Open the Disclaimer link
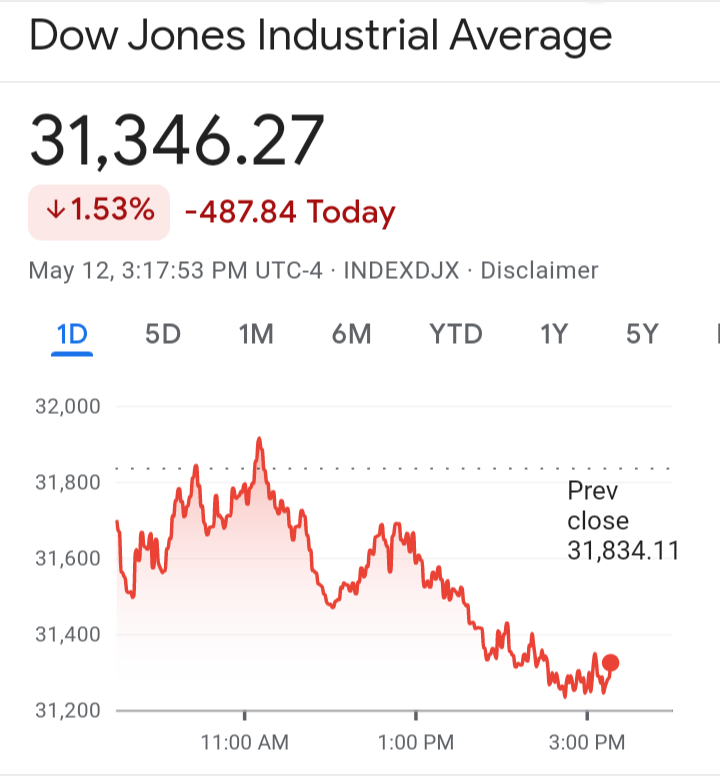This screenshot has height=778, width=720. click(x=540, y=270)
